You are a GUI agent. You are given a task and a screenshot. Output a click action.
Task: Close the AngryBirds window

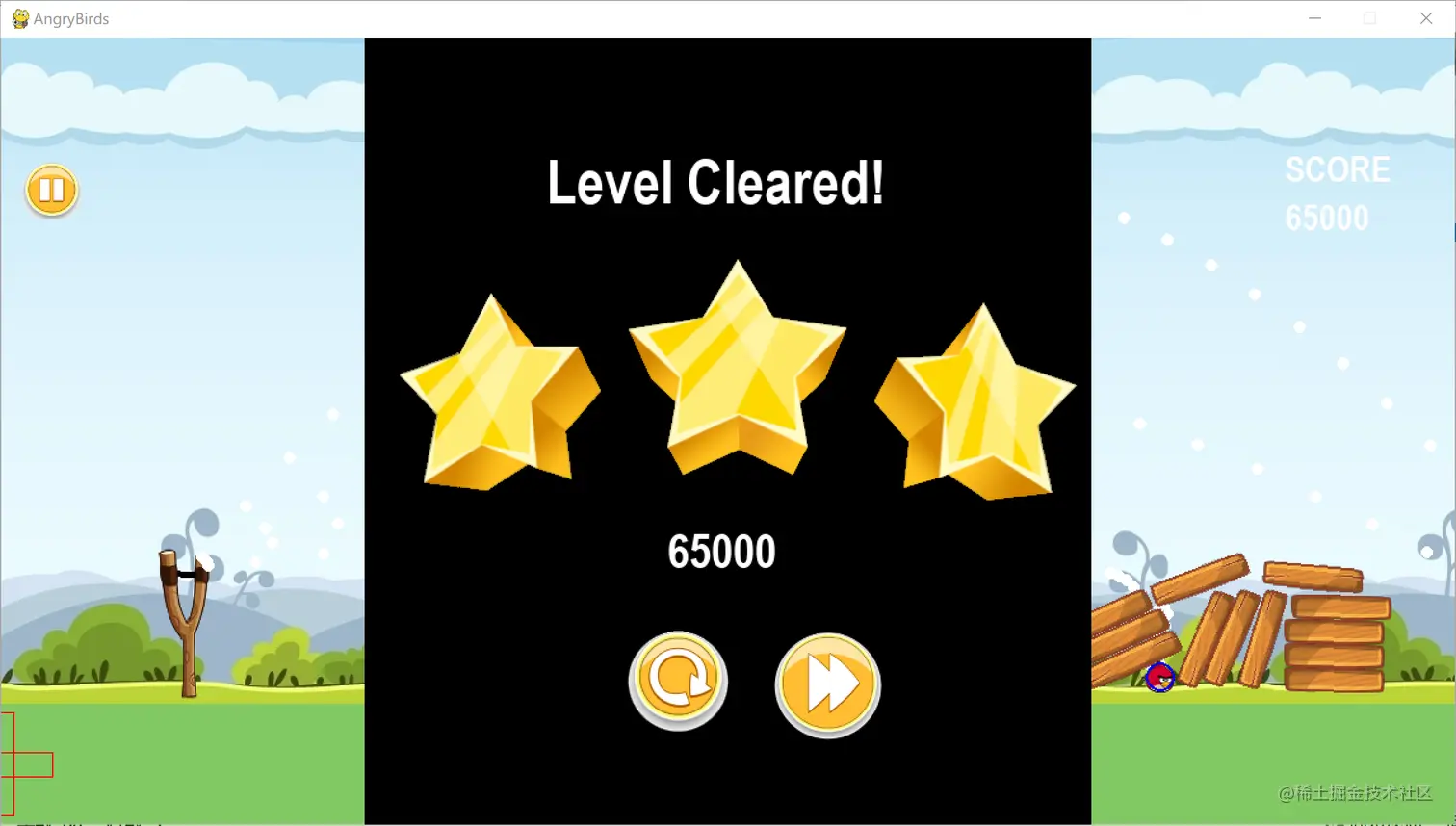pyautogui.click(x=1426, y=18)
